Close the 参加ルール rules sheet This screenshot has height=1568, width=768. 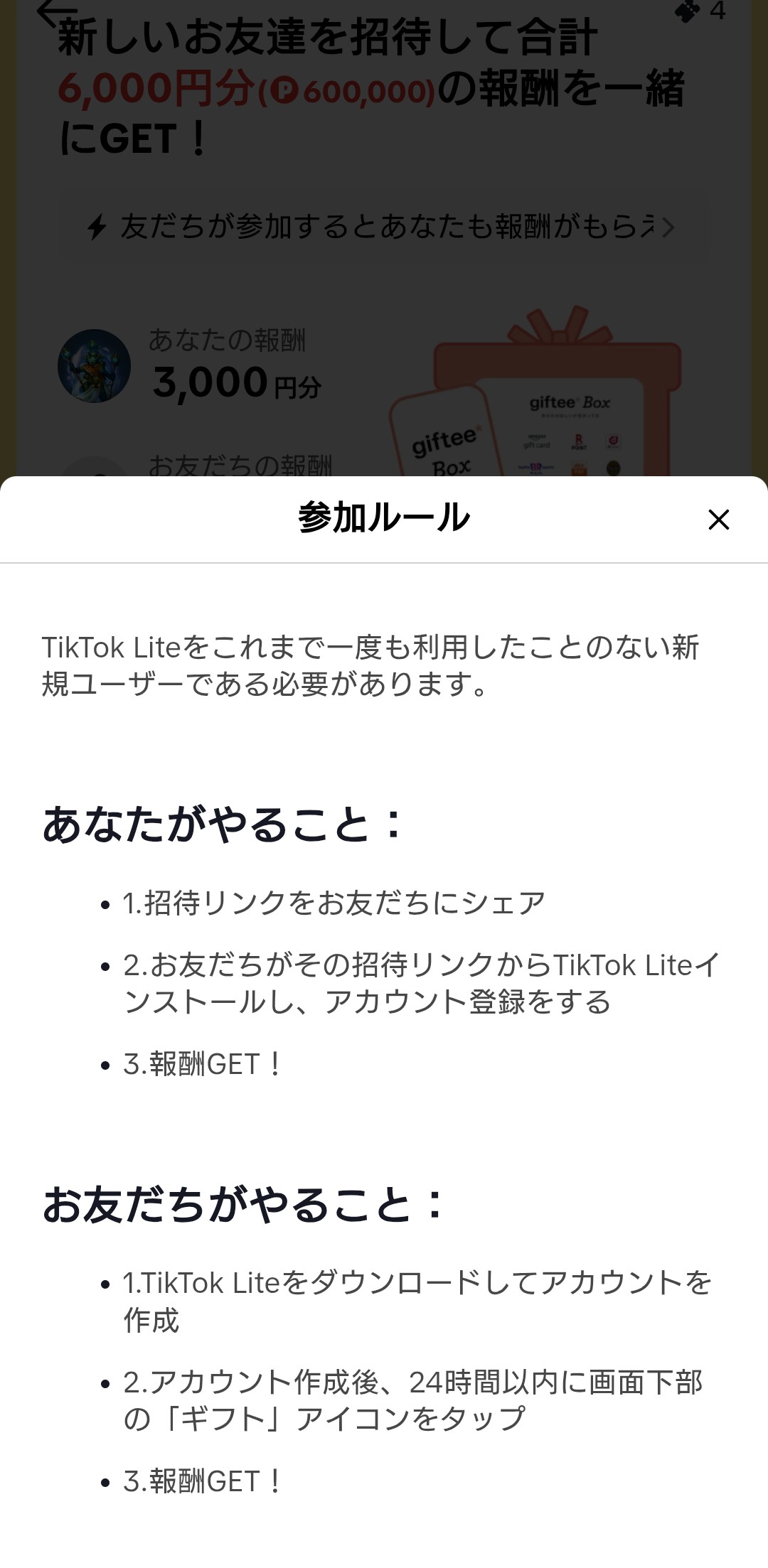[718, 520]
